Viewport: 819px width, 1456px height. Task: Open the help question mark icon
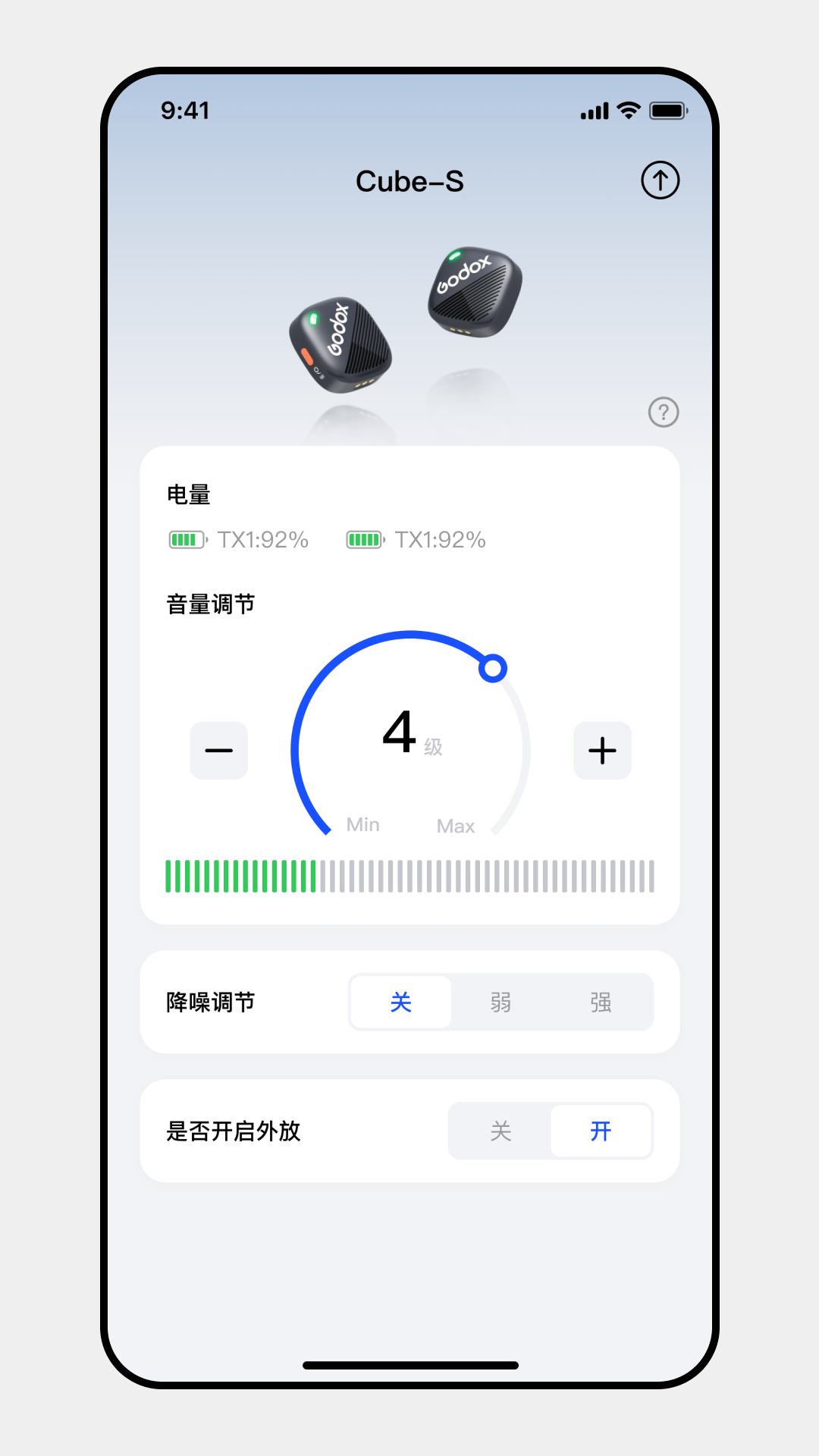[664, 412]
